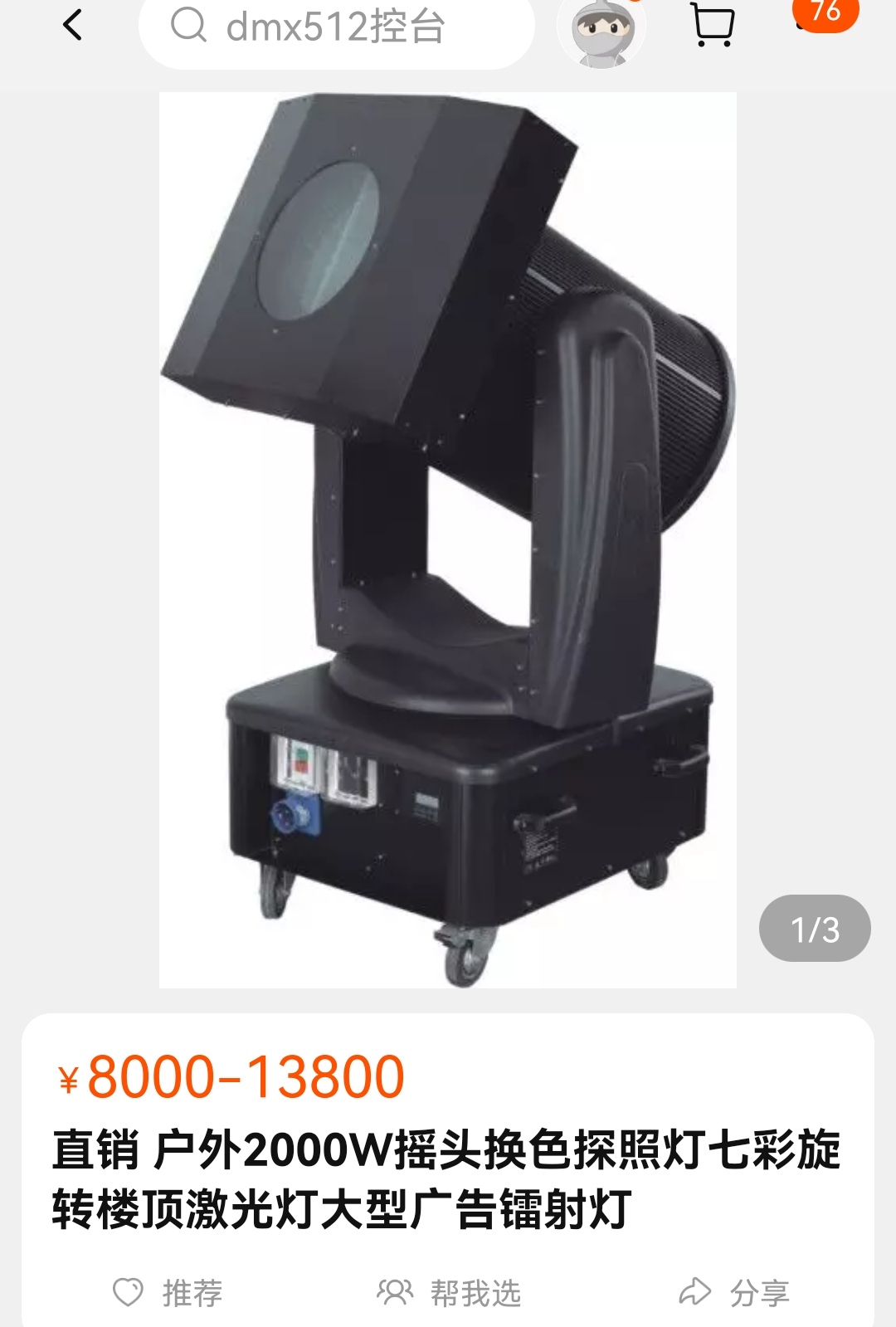
Task: Tap 帮我选 to ask friends' help
Action: tap(449, 1292)
